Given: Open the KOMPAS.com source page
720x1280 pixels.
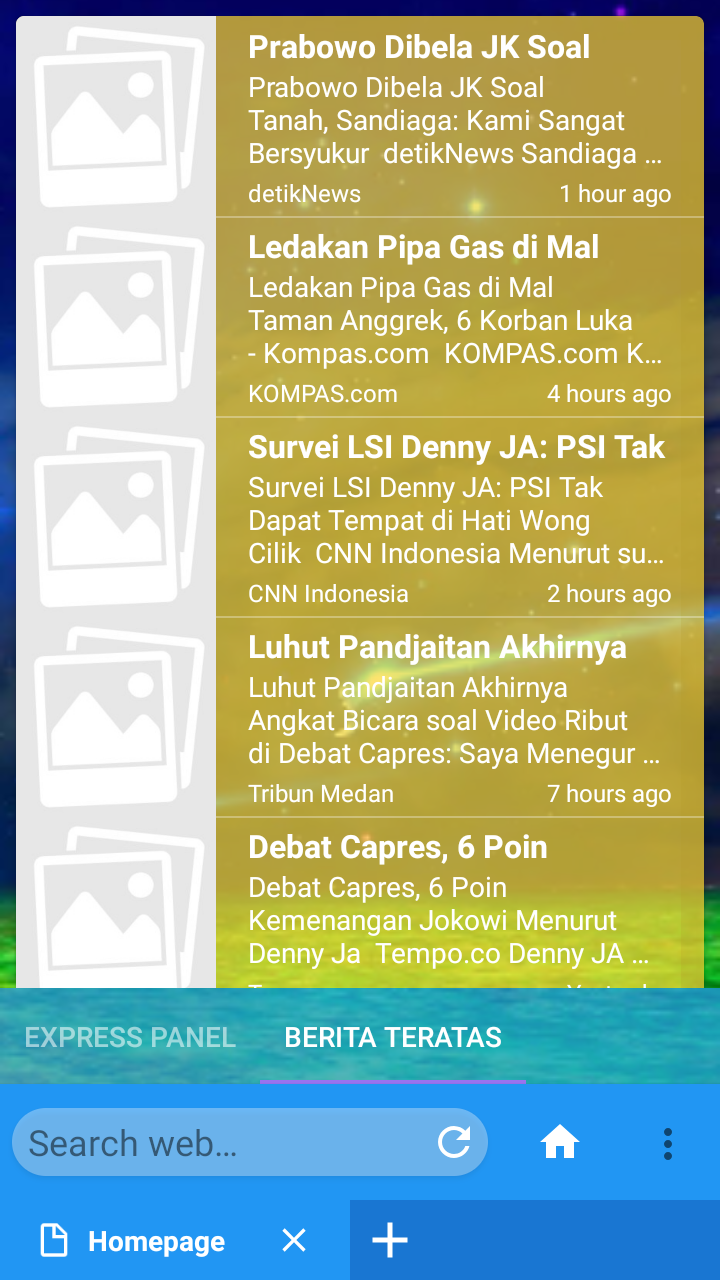Looking at the screenshot, I should pyautogui.click(x=322, y=393).
